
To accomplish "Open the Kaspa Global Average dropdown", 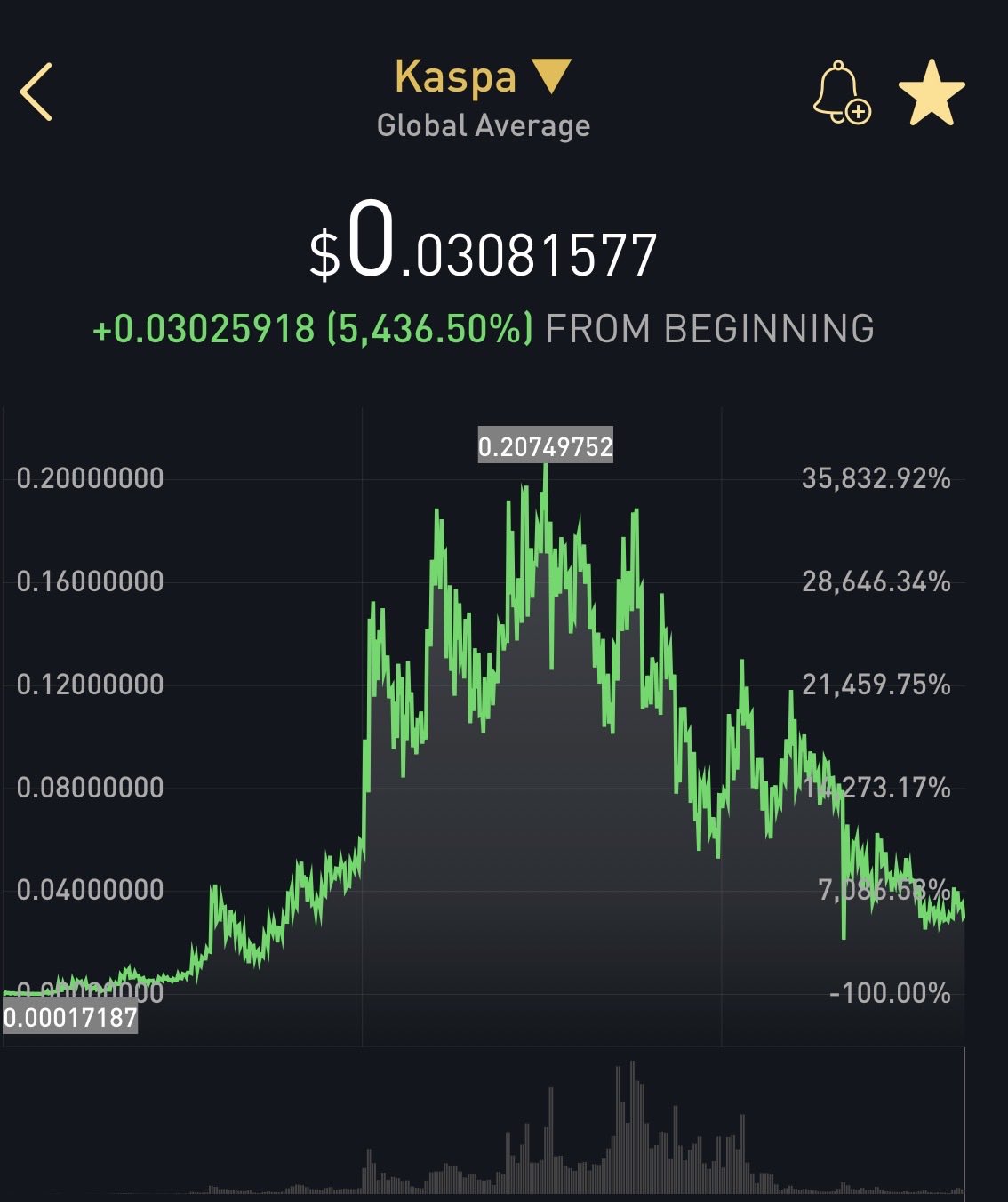I will point(550,76).
